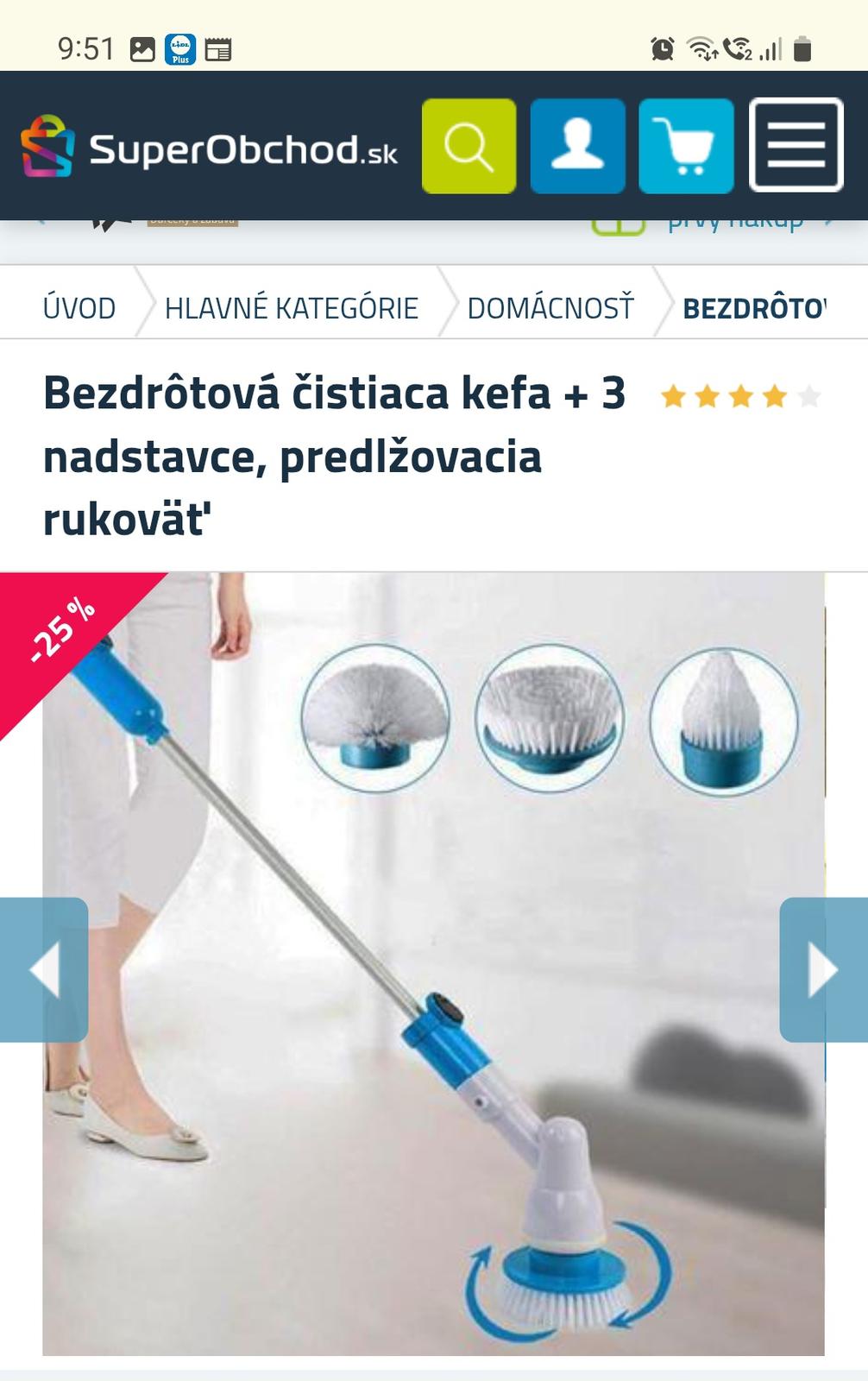Open HLAVNÉ KATEGÓRIE breadcrumb
The height and width of the screenshot is (1381, 868).
[291, 308]
